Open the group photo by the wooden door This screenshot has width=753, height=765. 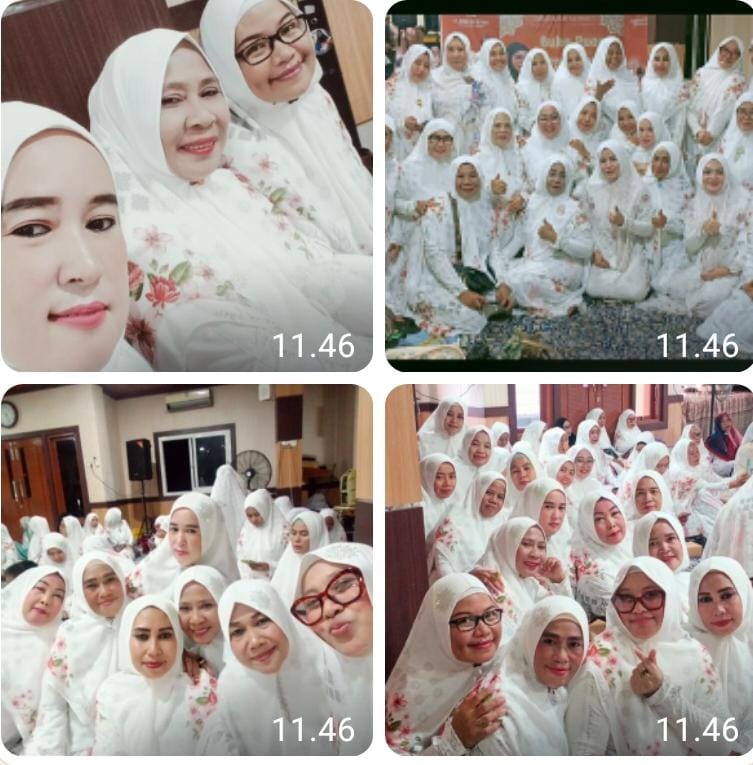[569, 570]
